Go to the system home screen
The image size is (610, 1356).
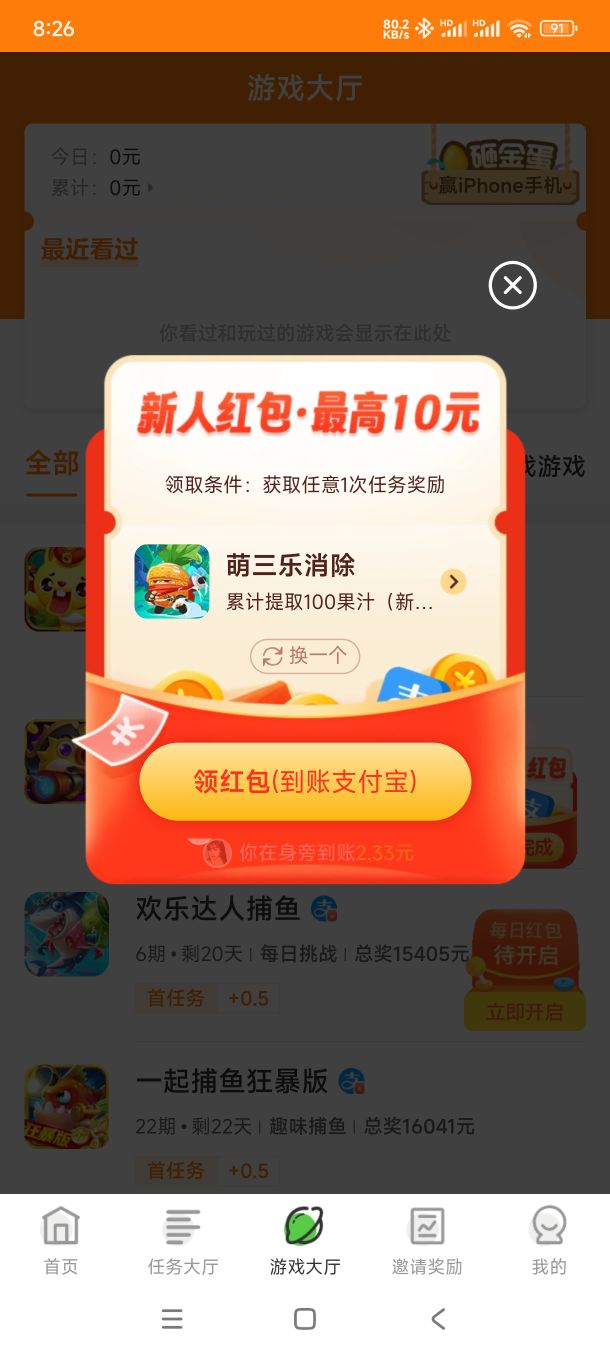pos(305,1319)
